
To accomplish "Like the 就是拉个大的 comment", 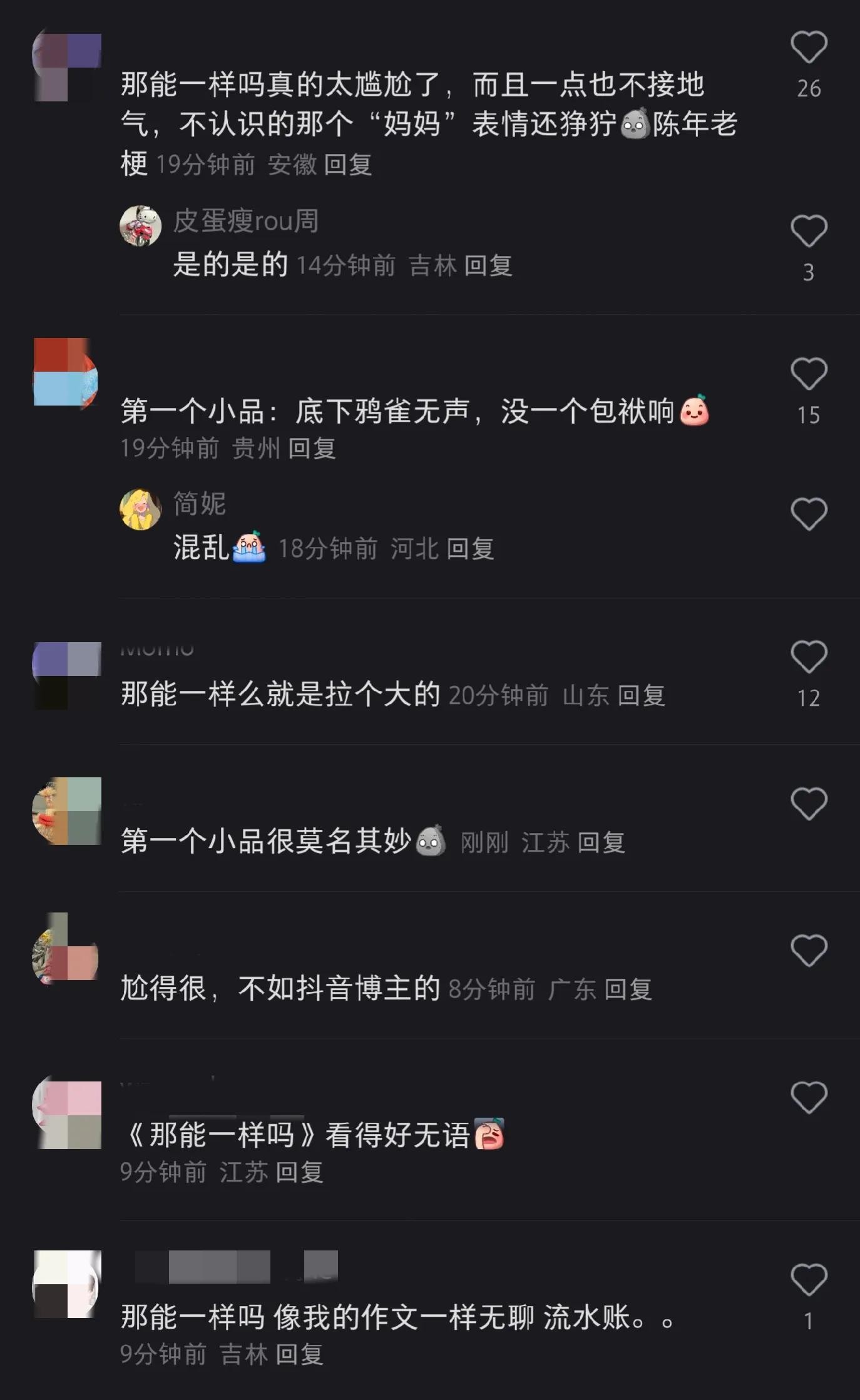I will pyautogui.click(x=809, y=657).
